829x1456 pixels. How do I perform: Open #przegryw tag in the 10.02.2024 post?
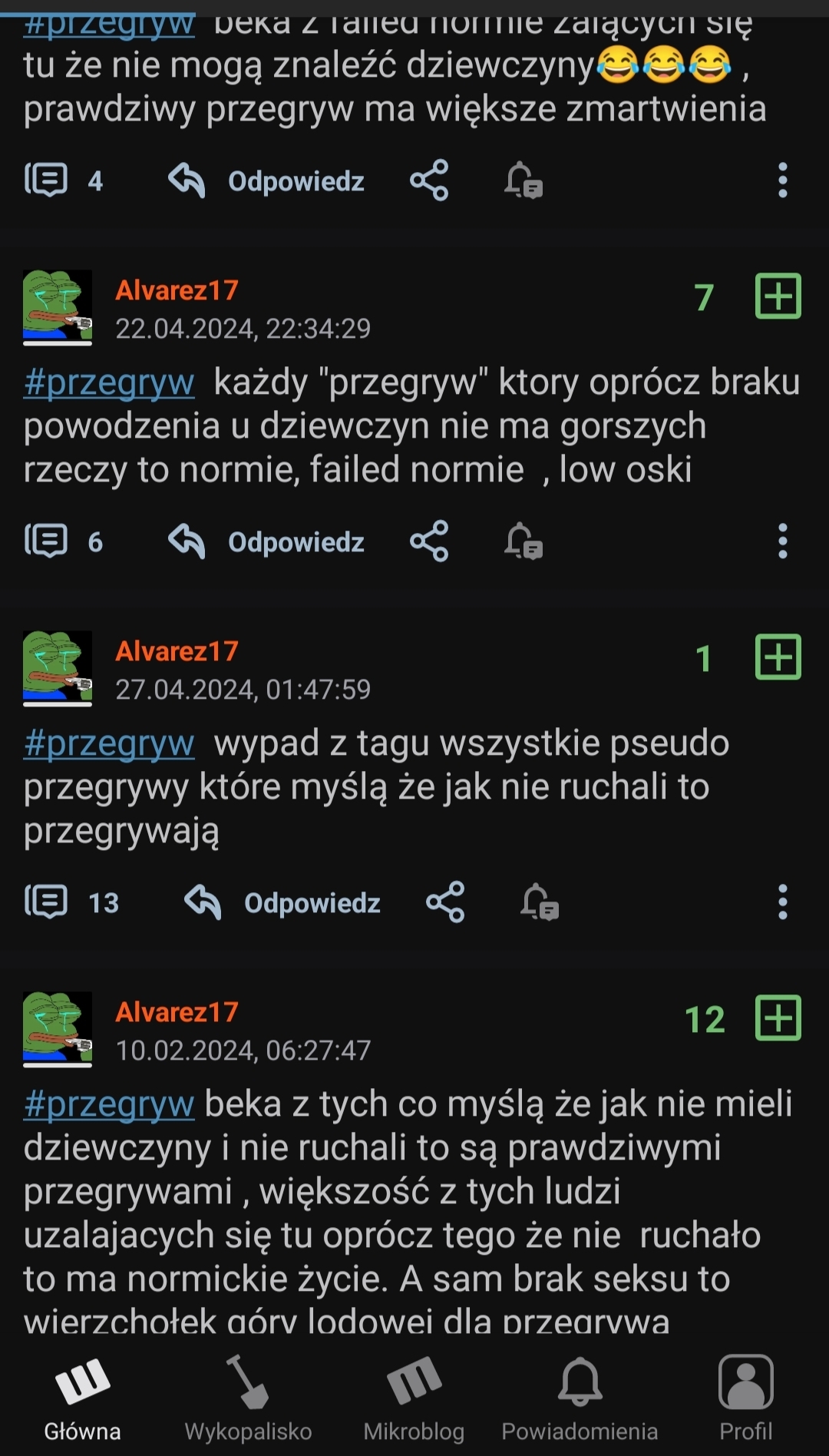coord(109,1104)
